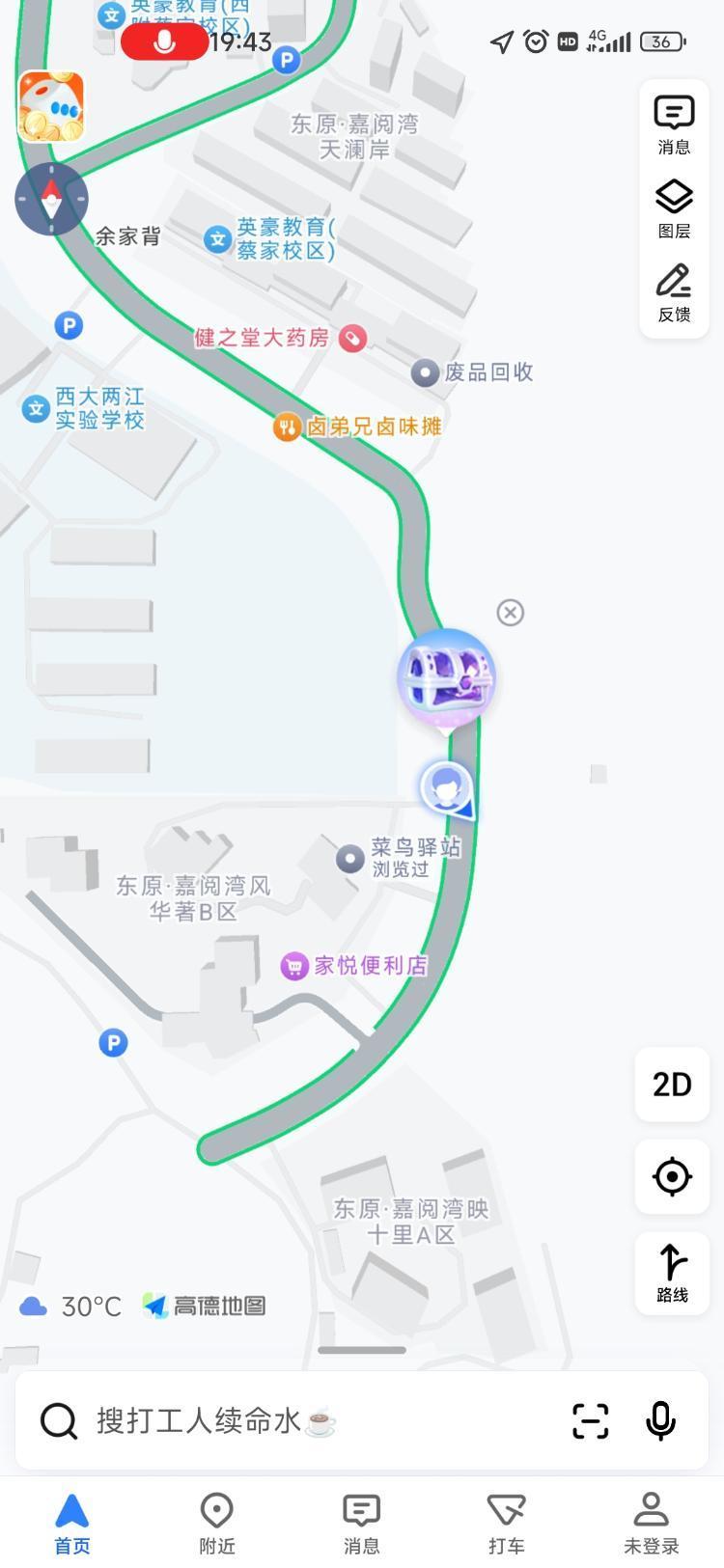Dismiss the treasure chest with the X
The image size is (724, 1568).
coord(511,612)
